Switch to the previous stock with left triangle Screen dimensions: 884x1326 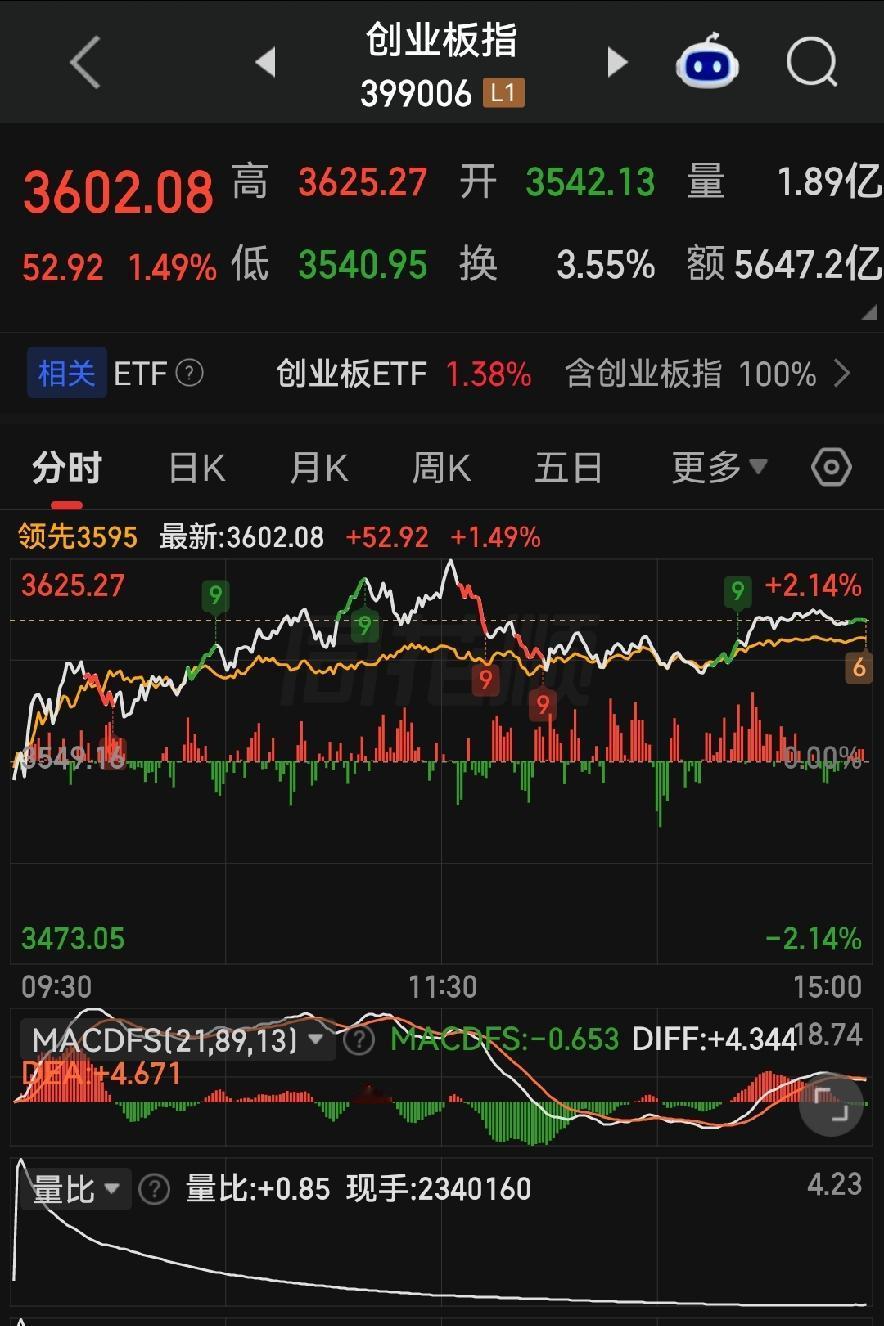[x=265, y=63]
